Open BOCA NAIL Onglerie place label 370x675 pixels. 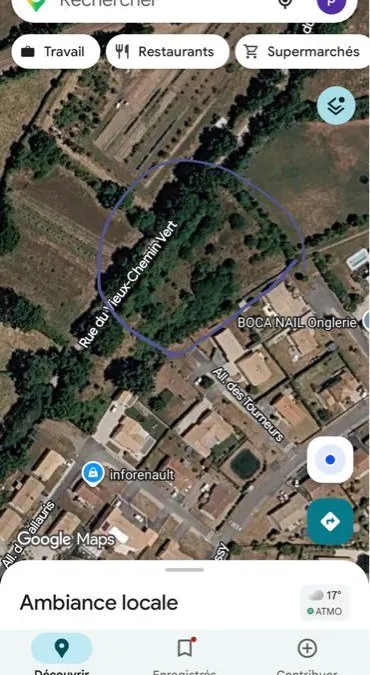[x=297, y=323]
